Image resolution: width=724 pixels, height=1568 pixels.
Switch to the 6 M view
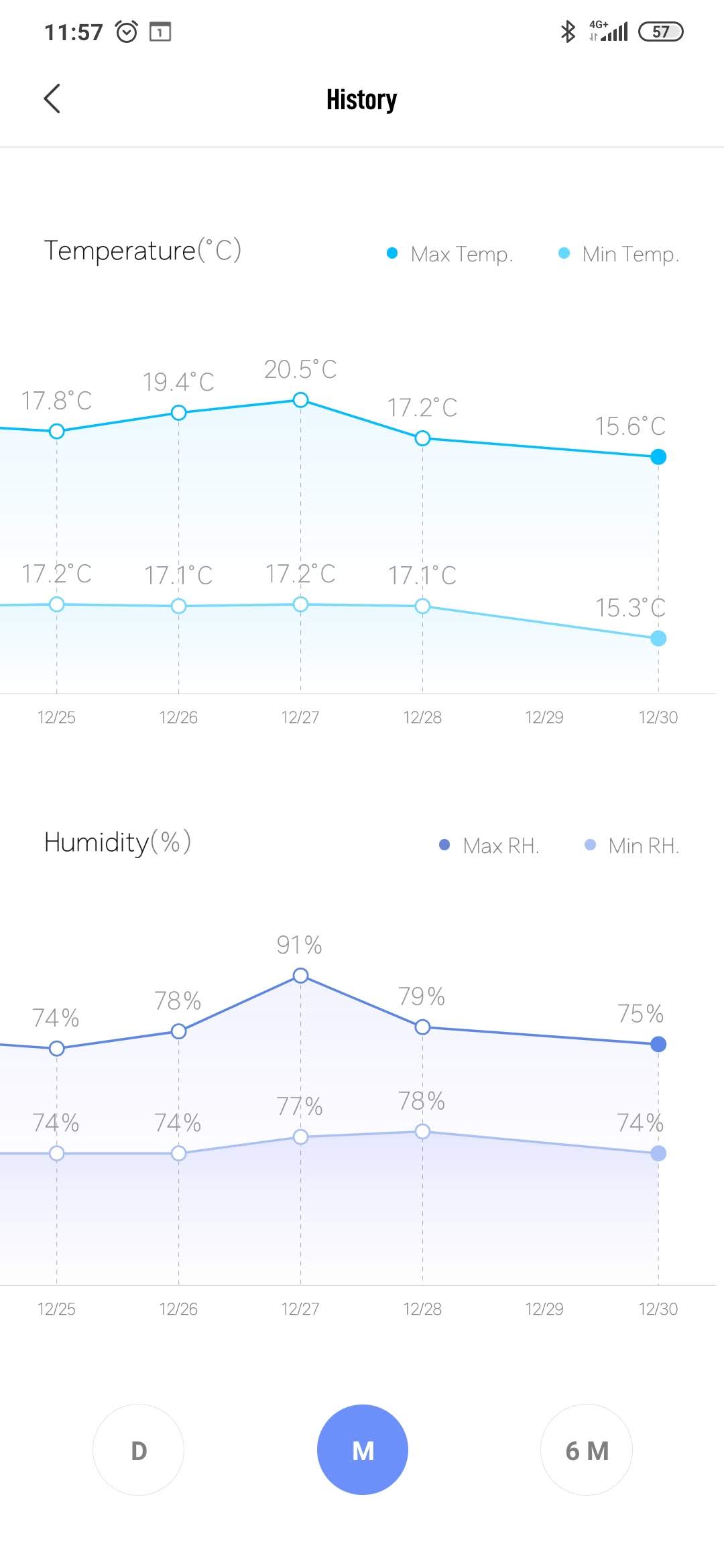point(587,1450)
